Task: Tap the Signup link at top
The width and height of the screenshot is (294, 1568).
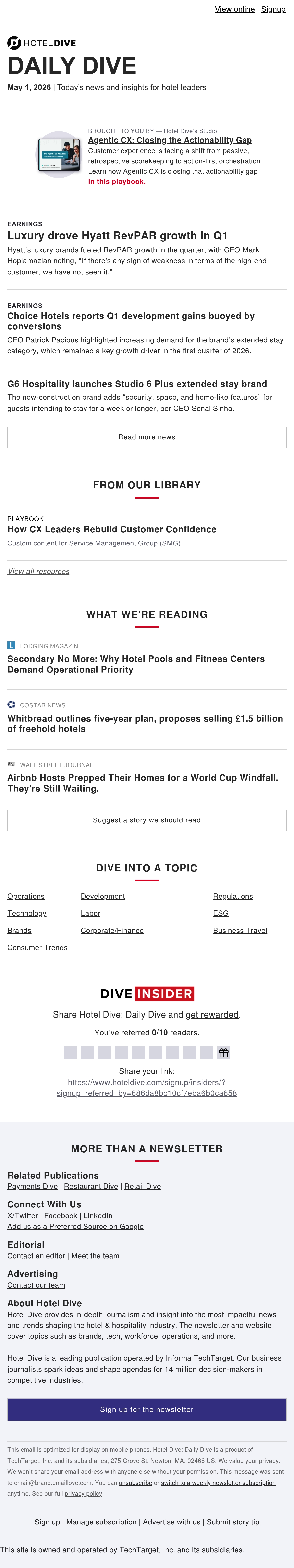Action: coord(273,9)
